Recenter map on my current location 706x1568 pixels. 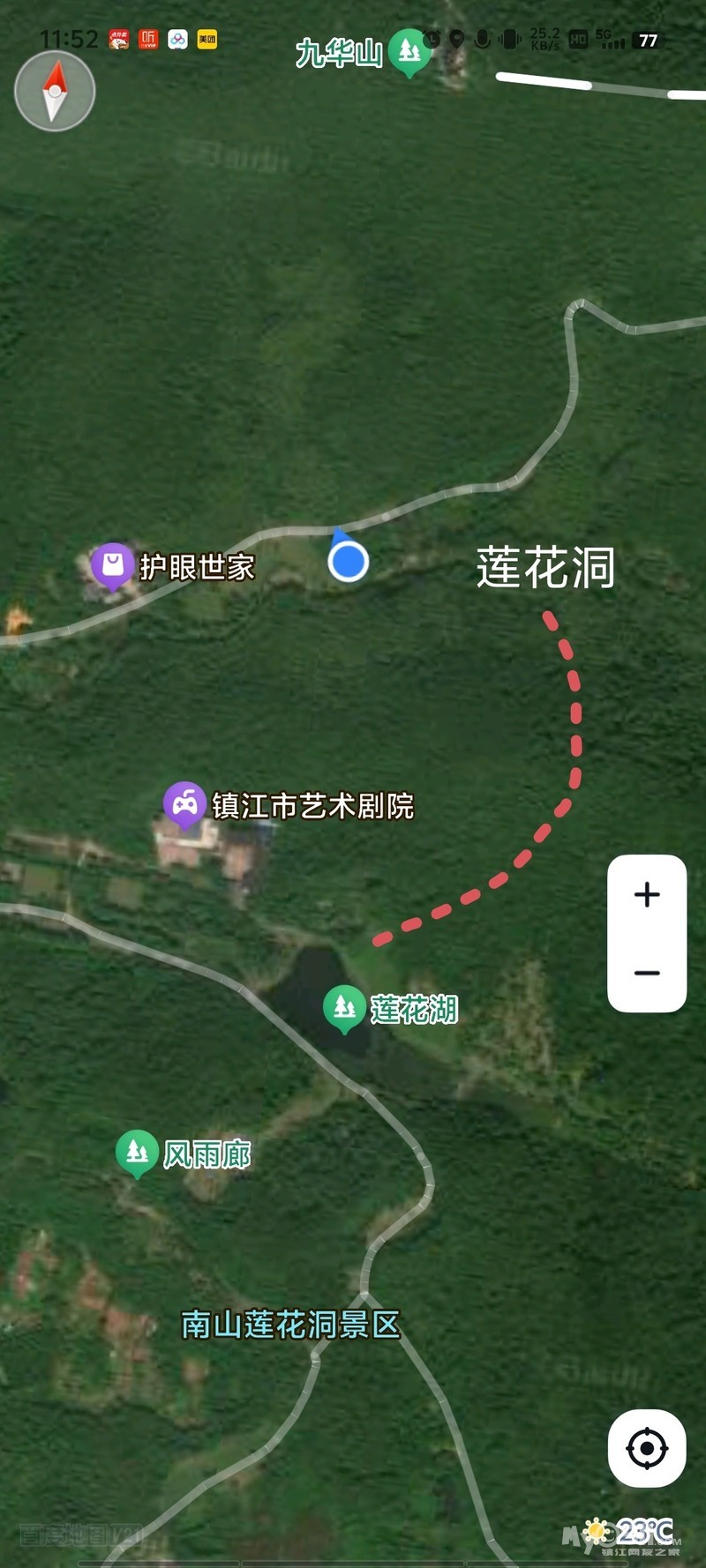click(x=647, y=1448)
